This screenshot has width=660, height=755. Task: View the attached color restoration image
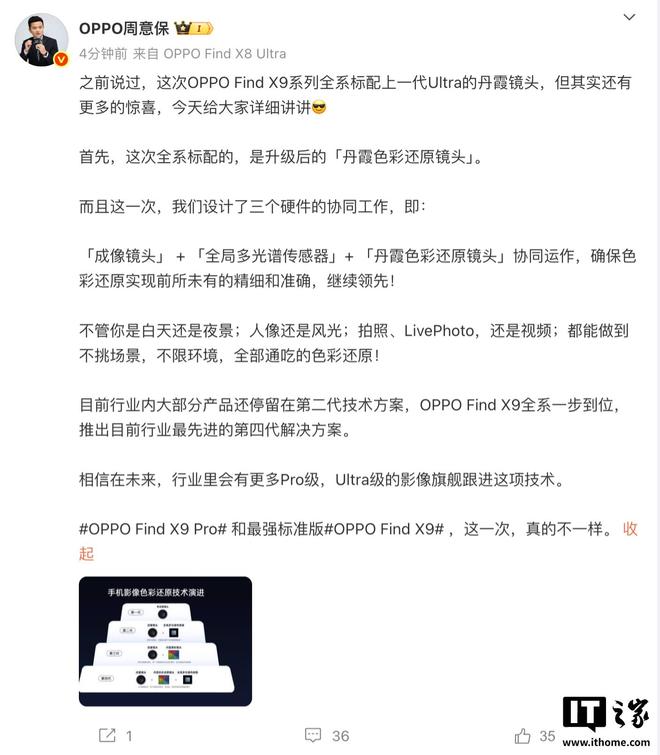pyautogui.click(x=165, y=641)
